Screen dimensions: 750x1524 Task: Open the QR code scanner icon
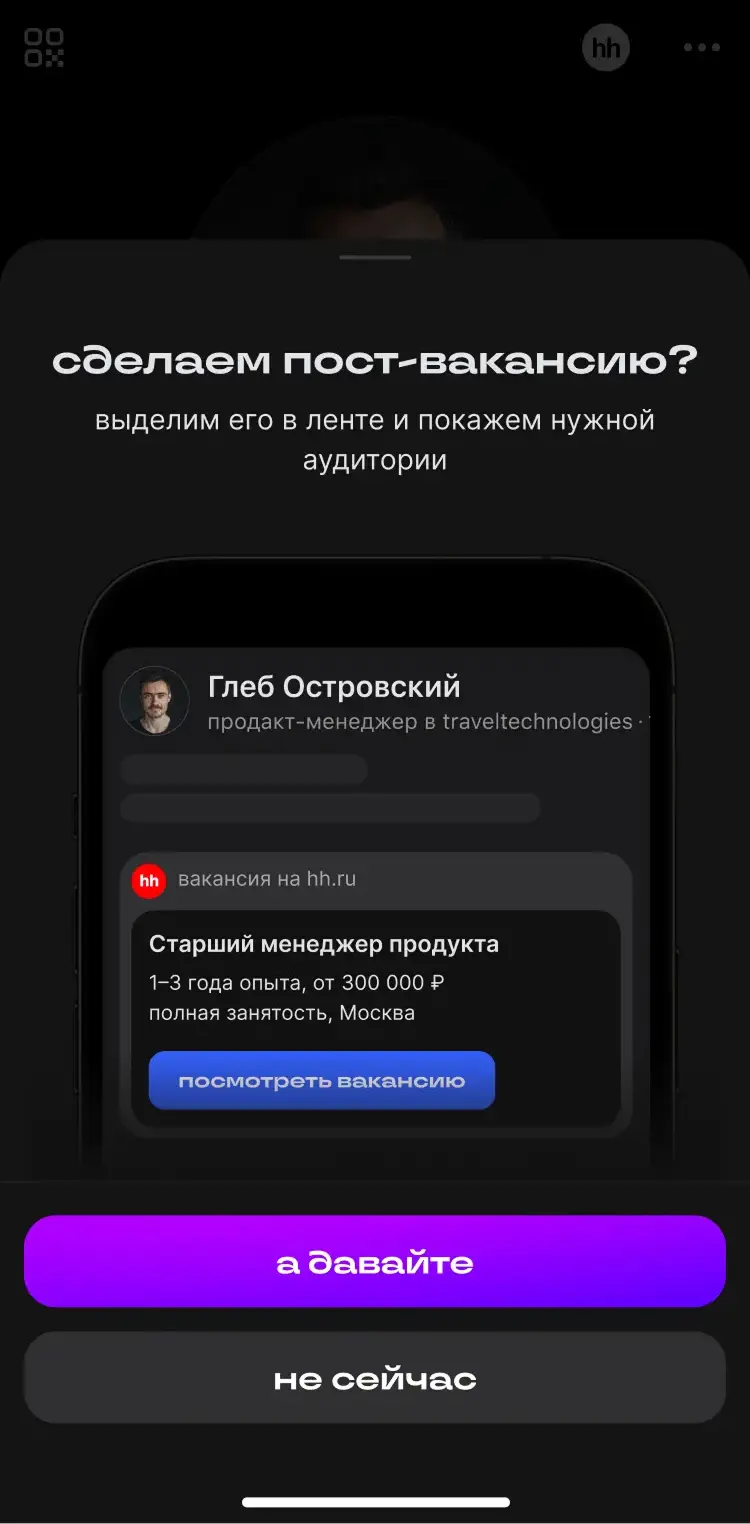44,47
